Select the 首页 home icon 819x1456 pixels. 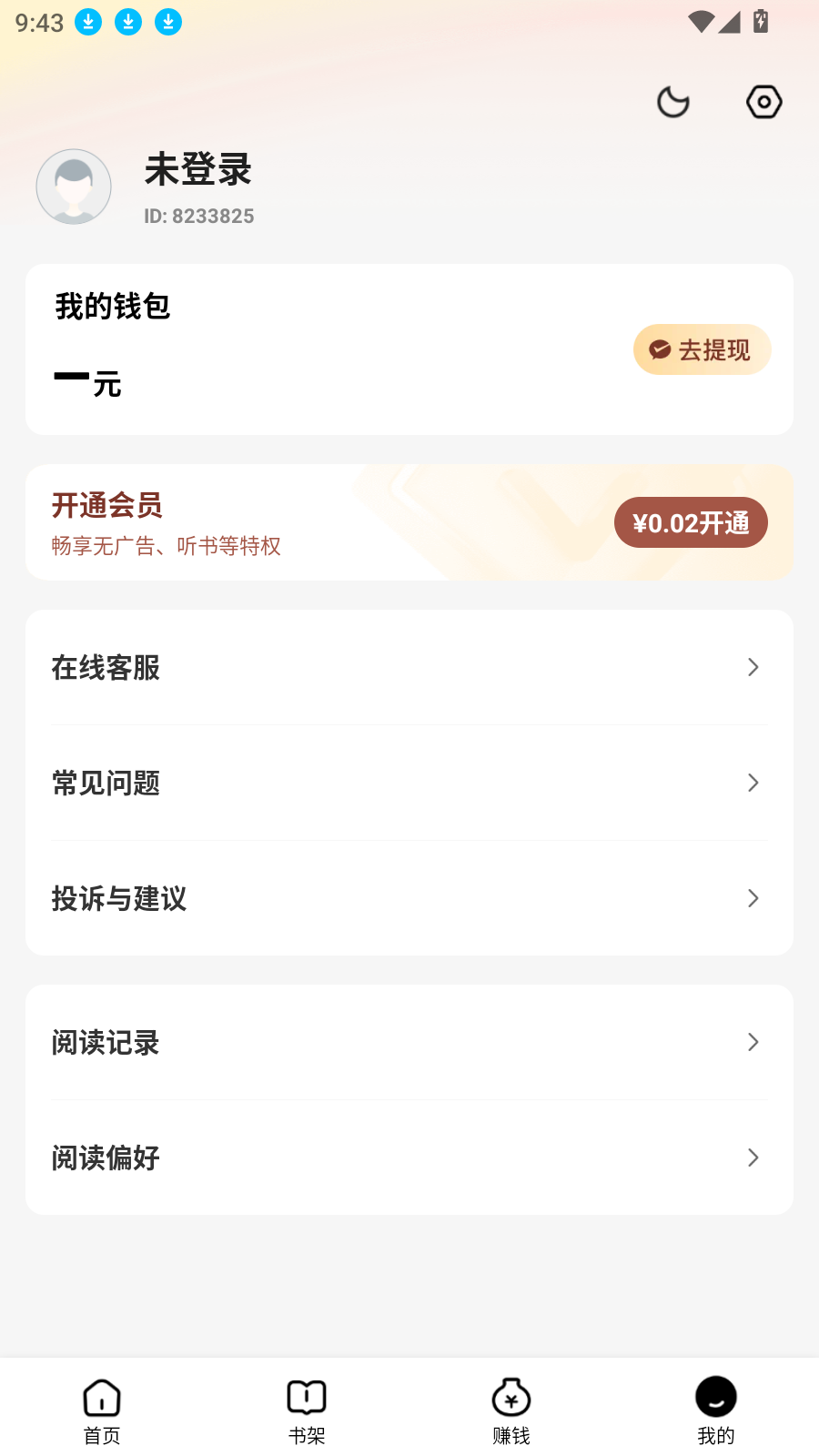click(101, 1397)
